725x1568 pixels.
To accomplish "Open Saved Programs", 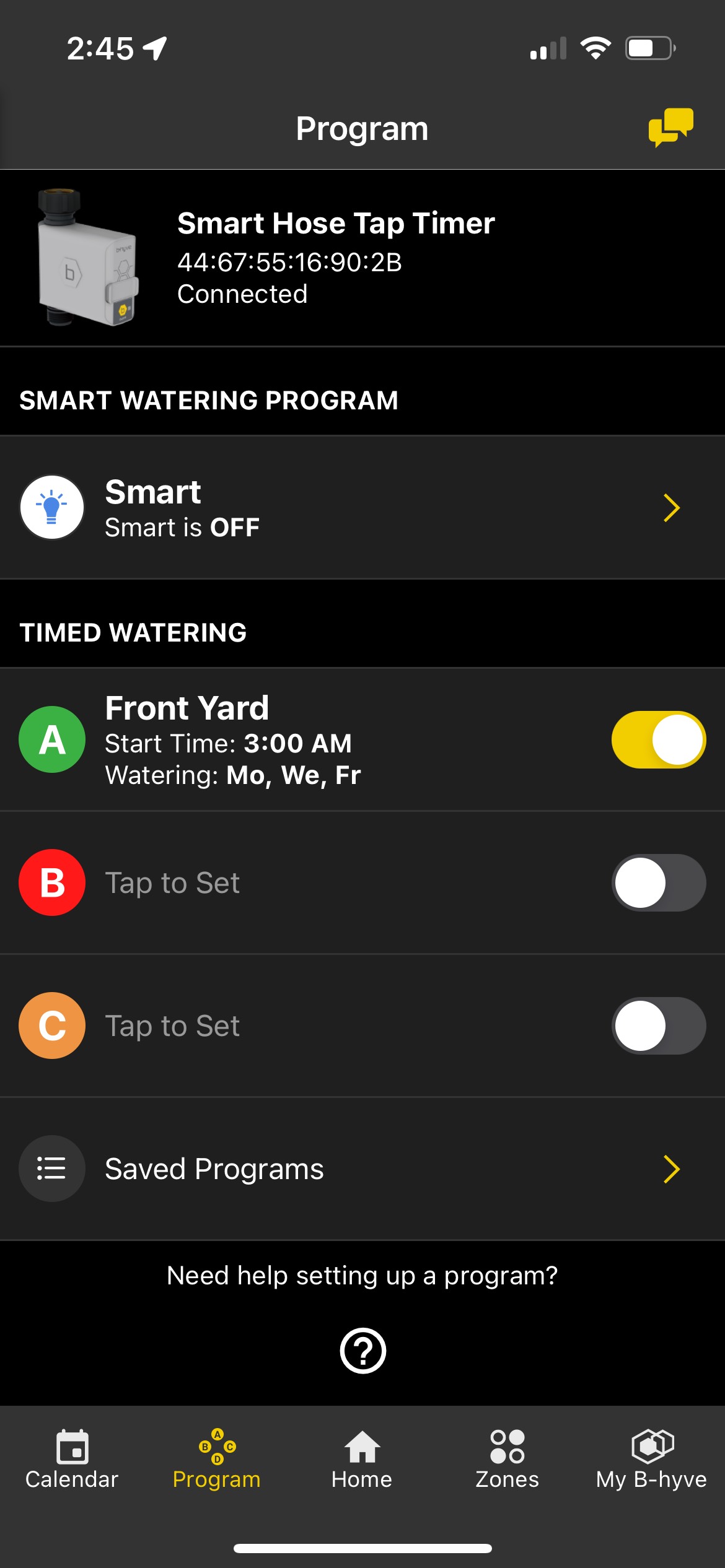I will [362, 1169].
